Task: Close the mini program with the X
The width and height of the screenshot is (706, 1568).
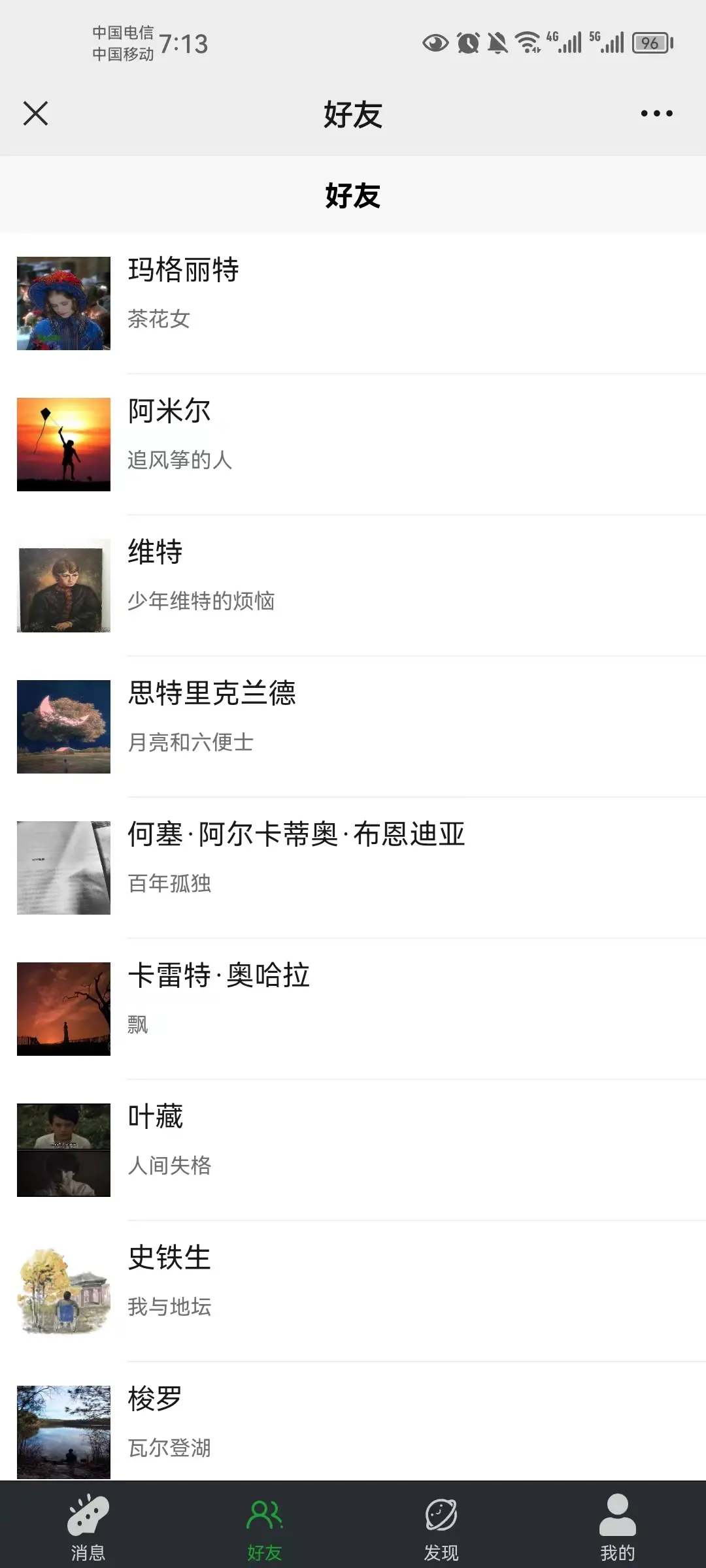Action: click(x=36, y=113)
